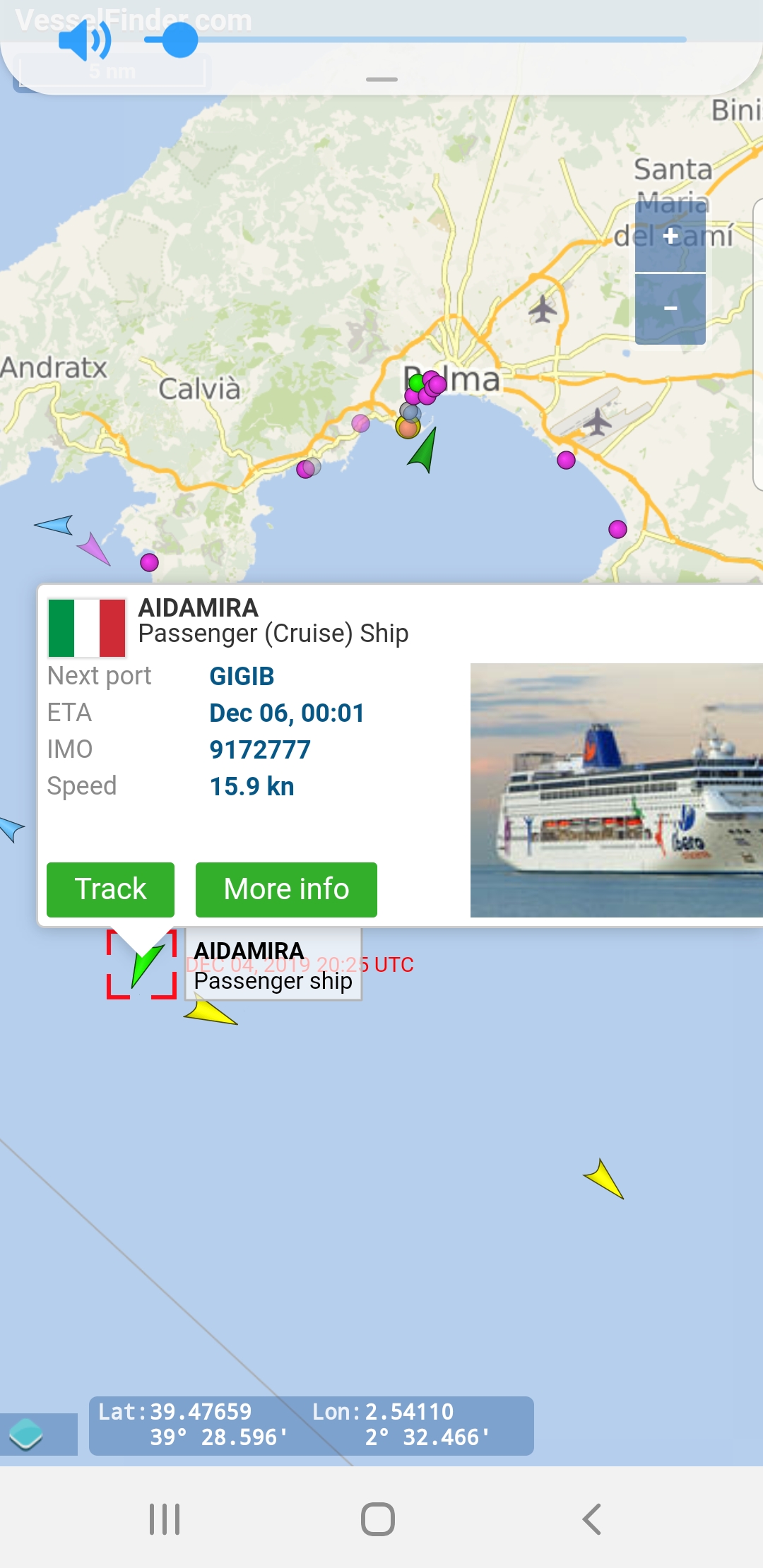Open the AIDAMIRA ship photo
The width and height of the screenshot is (763, 1568).
tap(616, 790)
